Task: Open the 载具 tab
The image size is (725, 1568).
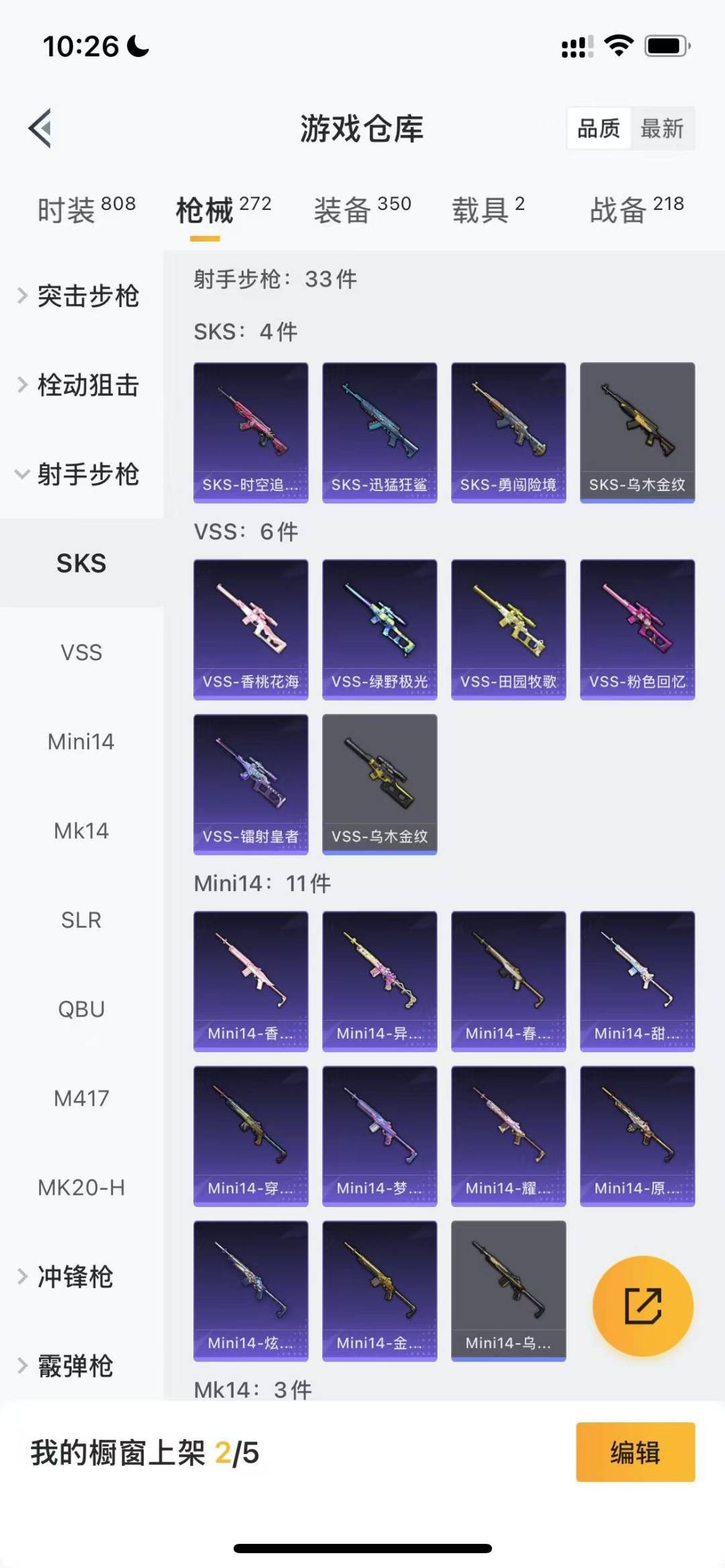Action: 488,210
